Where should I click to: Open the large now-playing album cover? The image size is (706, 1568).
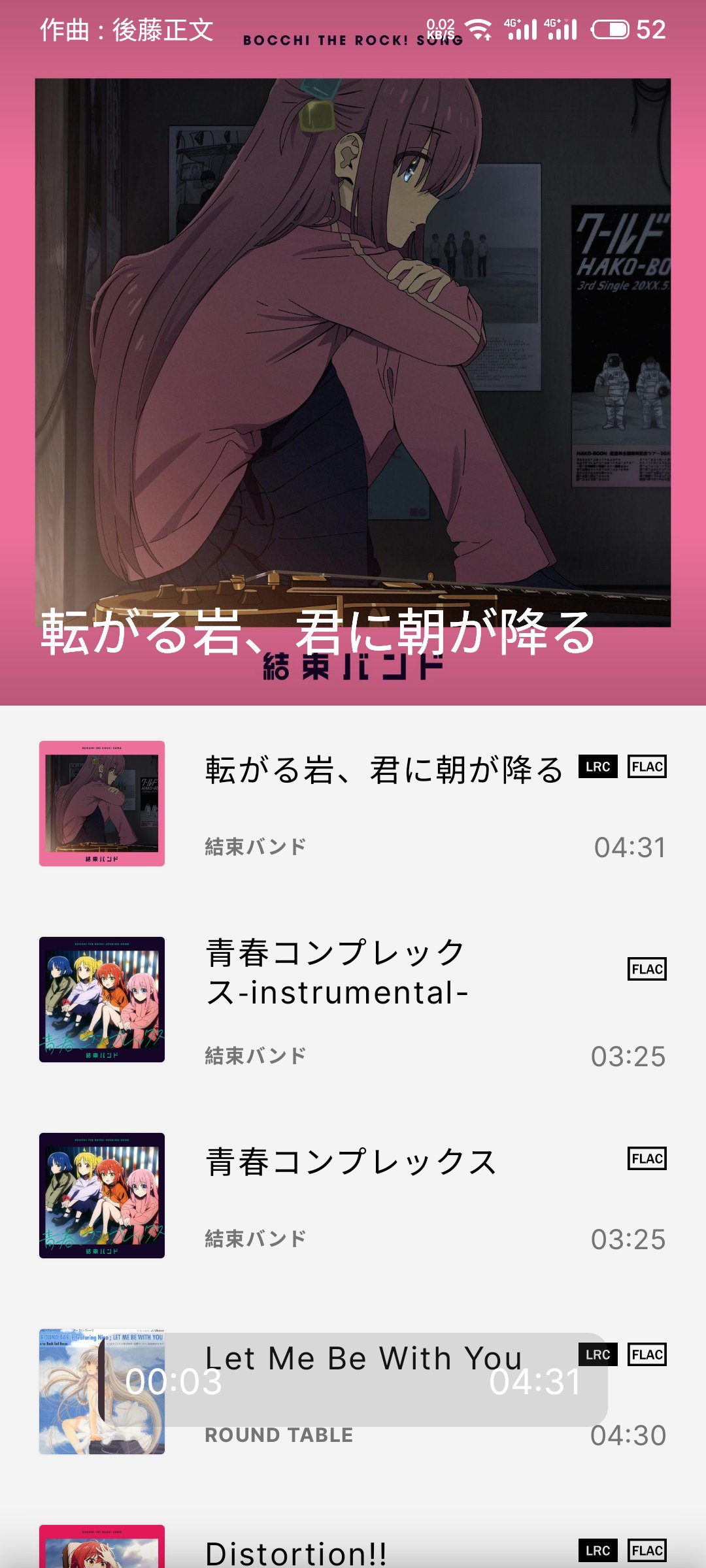click(353, 353)
